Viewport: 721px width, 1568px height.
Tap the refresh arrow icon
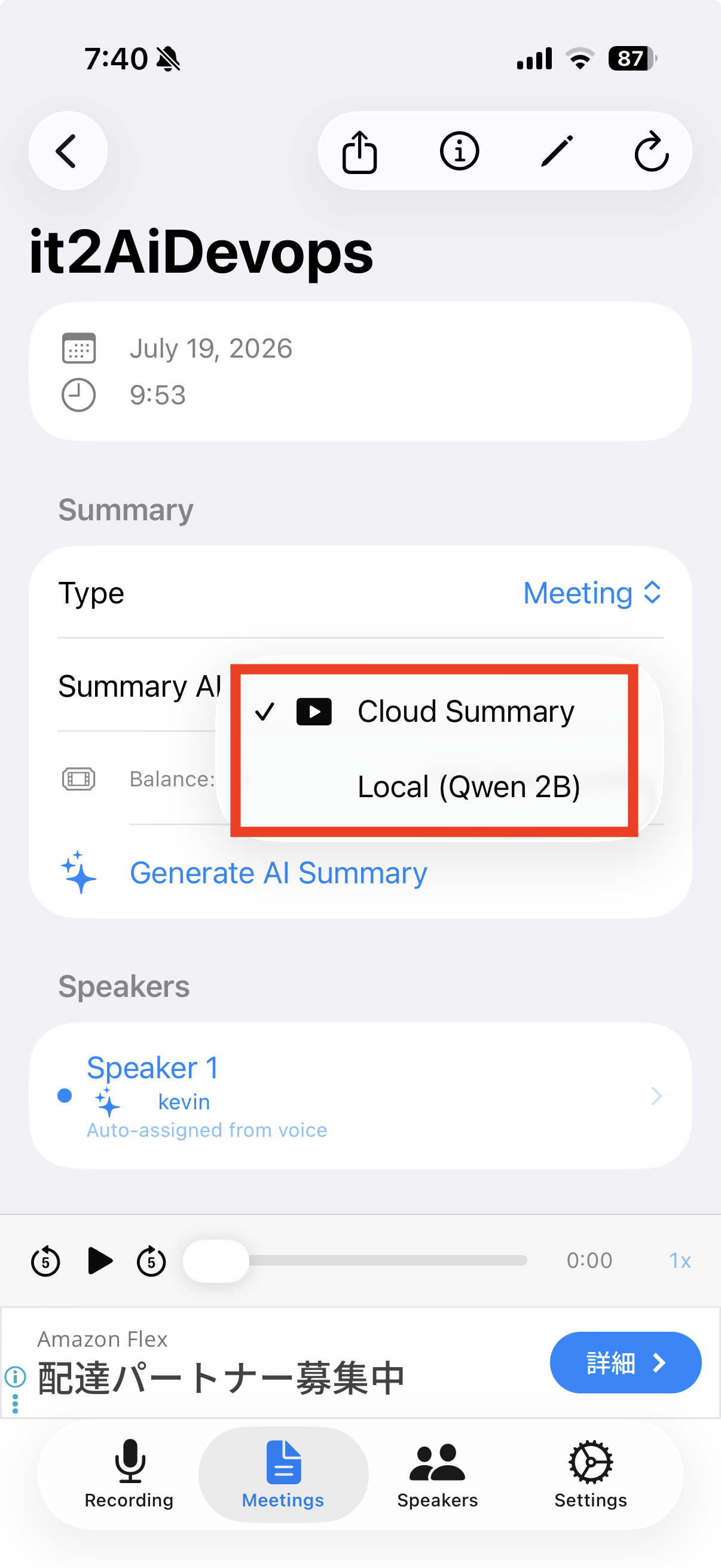(x=652, y=151)
